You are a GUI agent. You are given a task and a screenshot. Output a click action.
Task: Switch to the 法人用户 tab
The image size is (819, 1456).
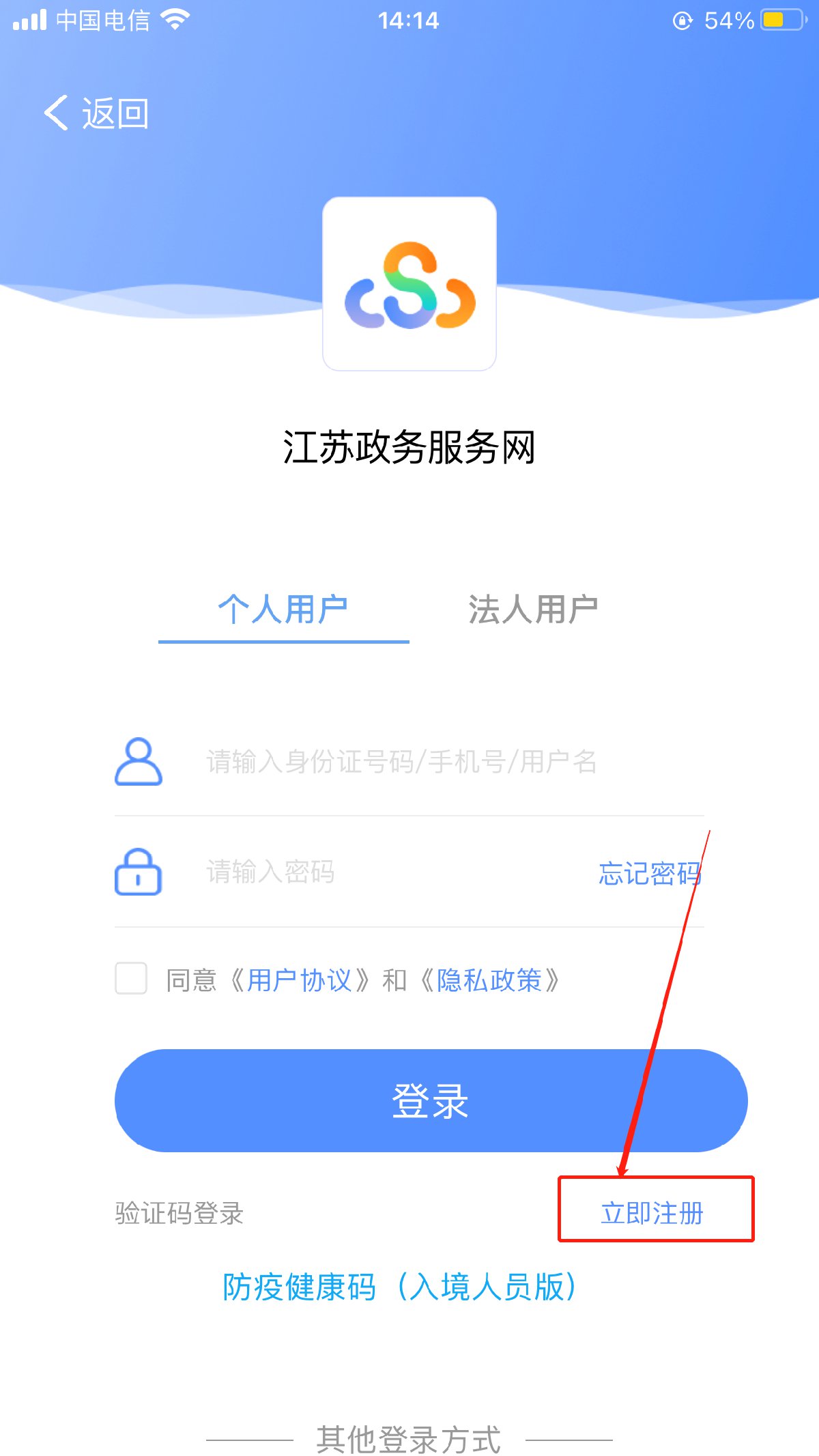(x=533, y=610)
